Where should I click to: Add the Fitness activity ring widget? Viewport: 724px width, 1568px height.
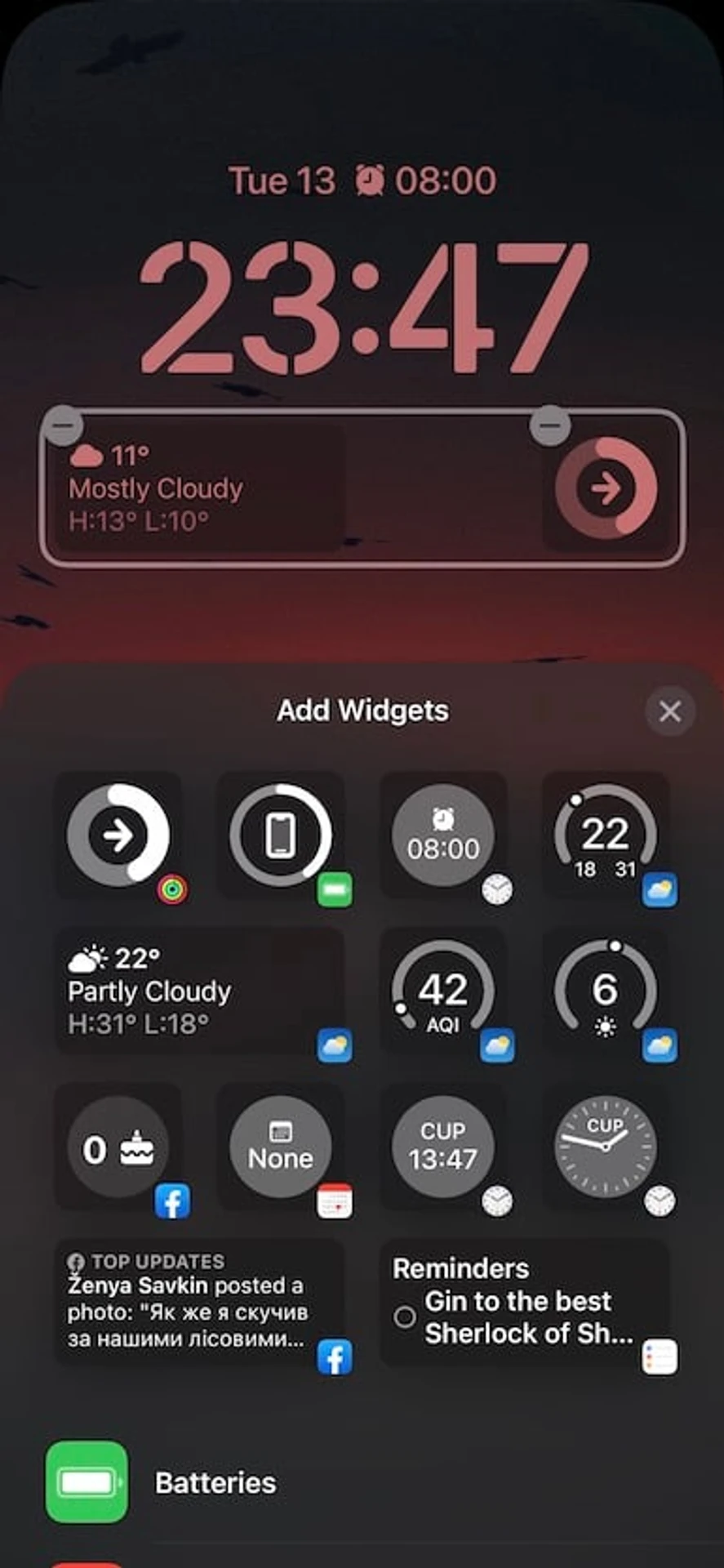(x=118, y=835)
